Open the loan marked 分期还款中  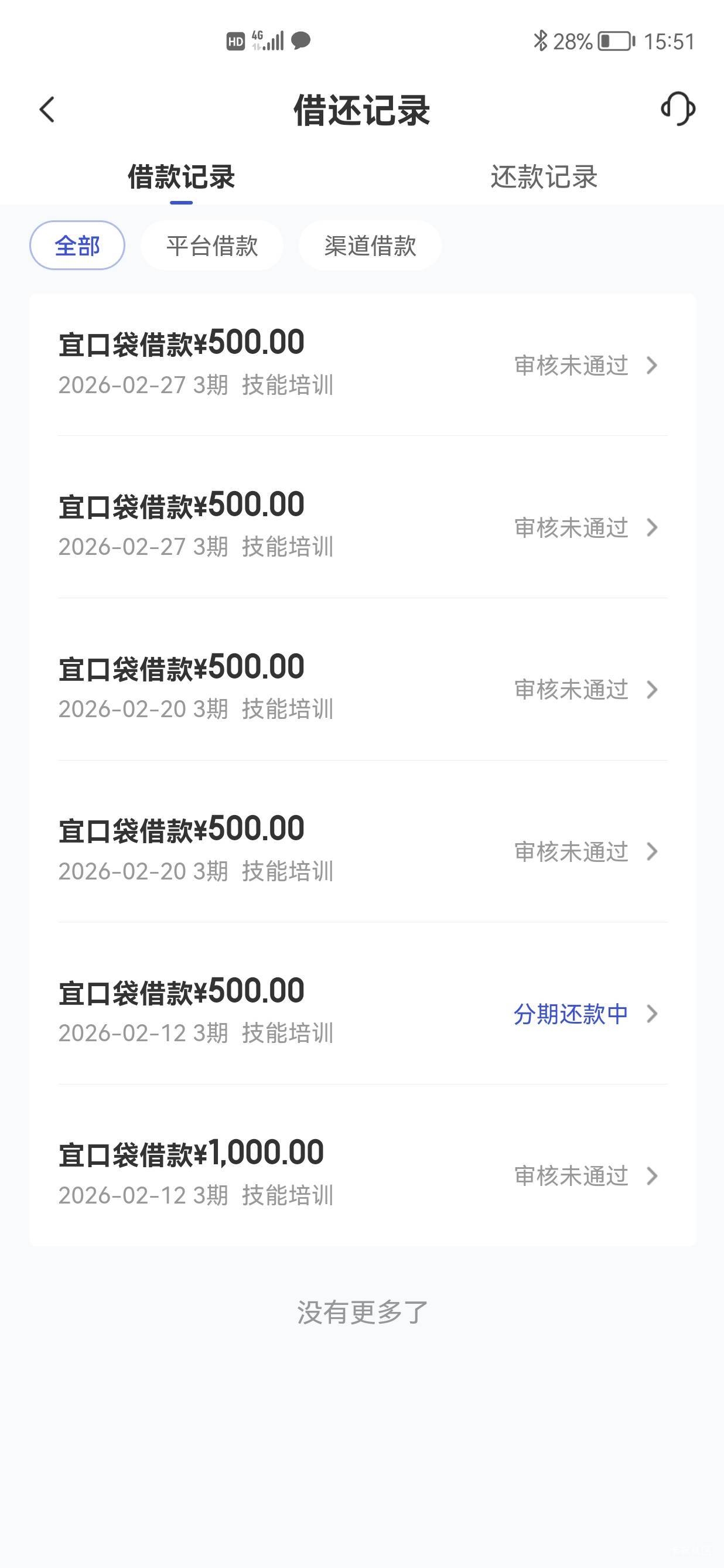[363, 1013]
